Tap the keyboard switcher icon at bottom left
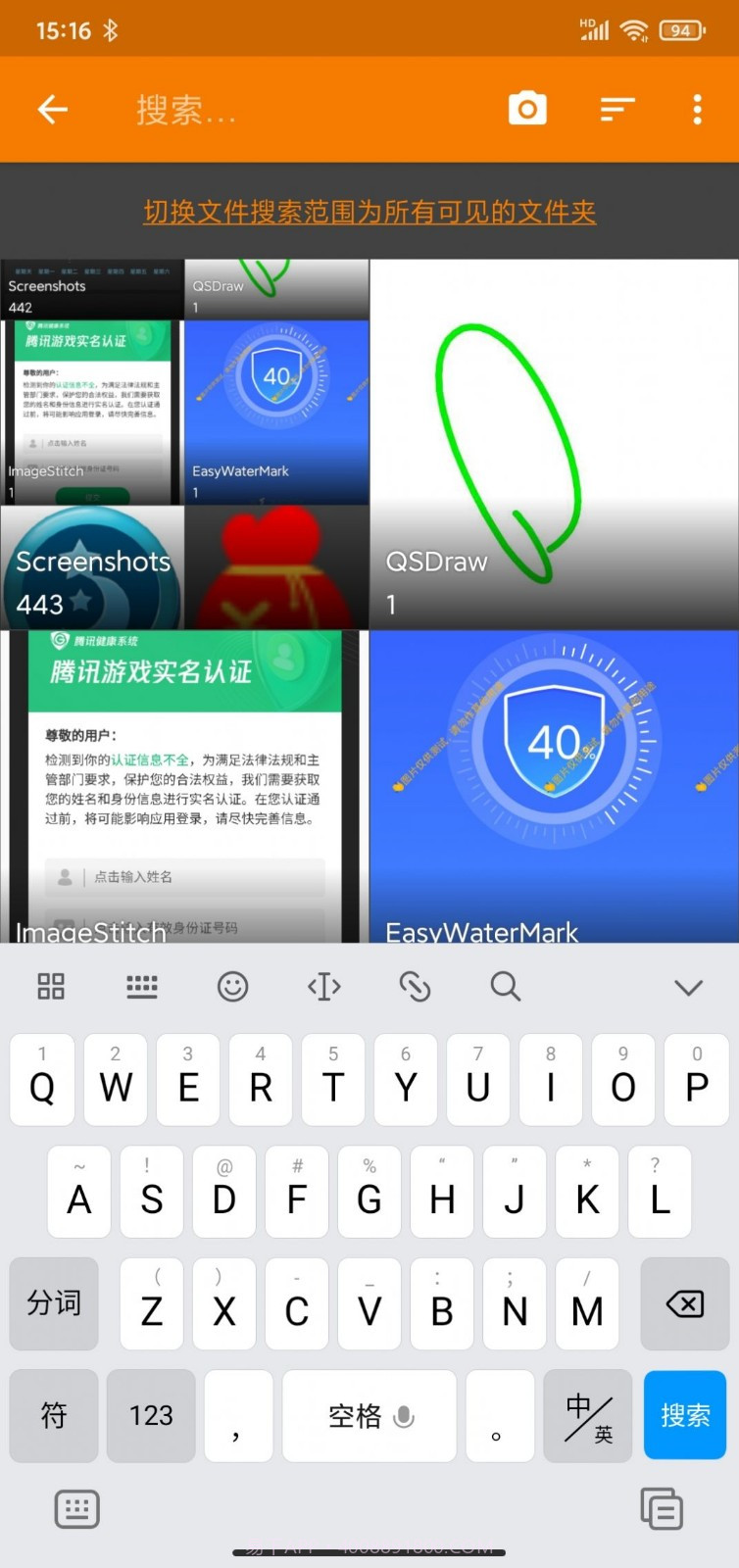The image size is (739, 1568). [x=76, y=1508]
